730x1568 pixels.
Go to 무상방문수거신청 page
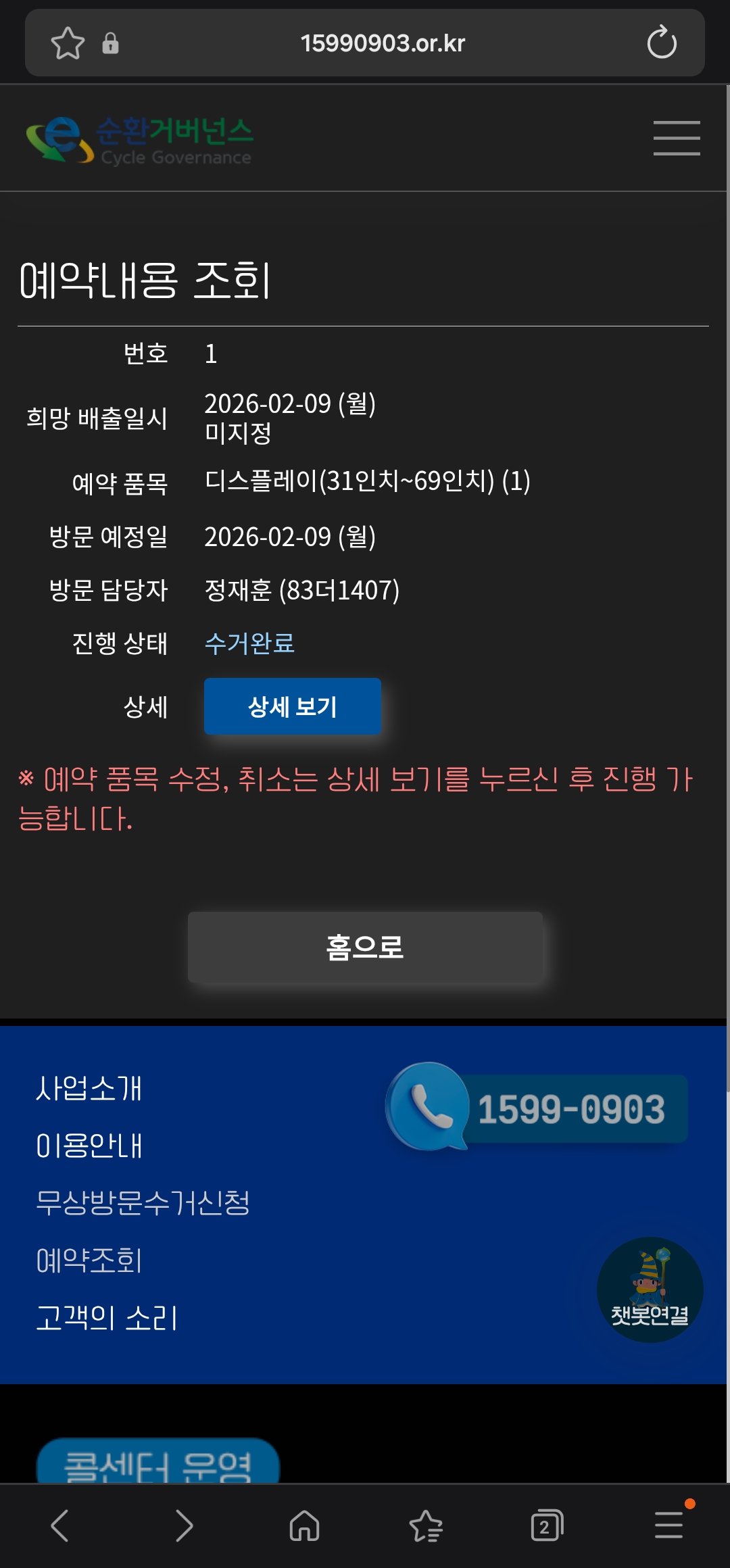(143, 1202)
